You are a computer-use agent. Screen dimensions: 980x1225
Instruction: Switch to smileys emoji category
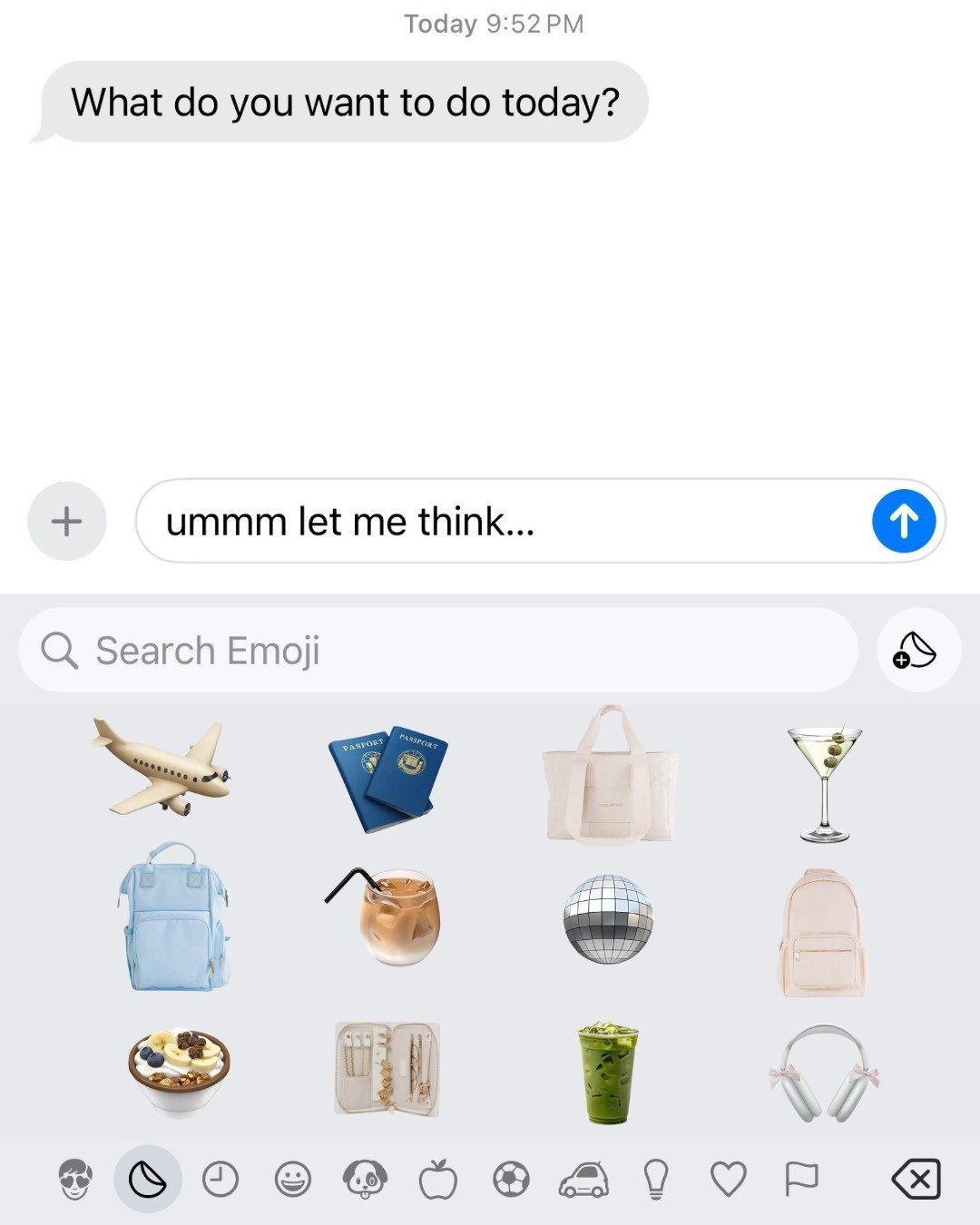click(x=292, y=1180)
